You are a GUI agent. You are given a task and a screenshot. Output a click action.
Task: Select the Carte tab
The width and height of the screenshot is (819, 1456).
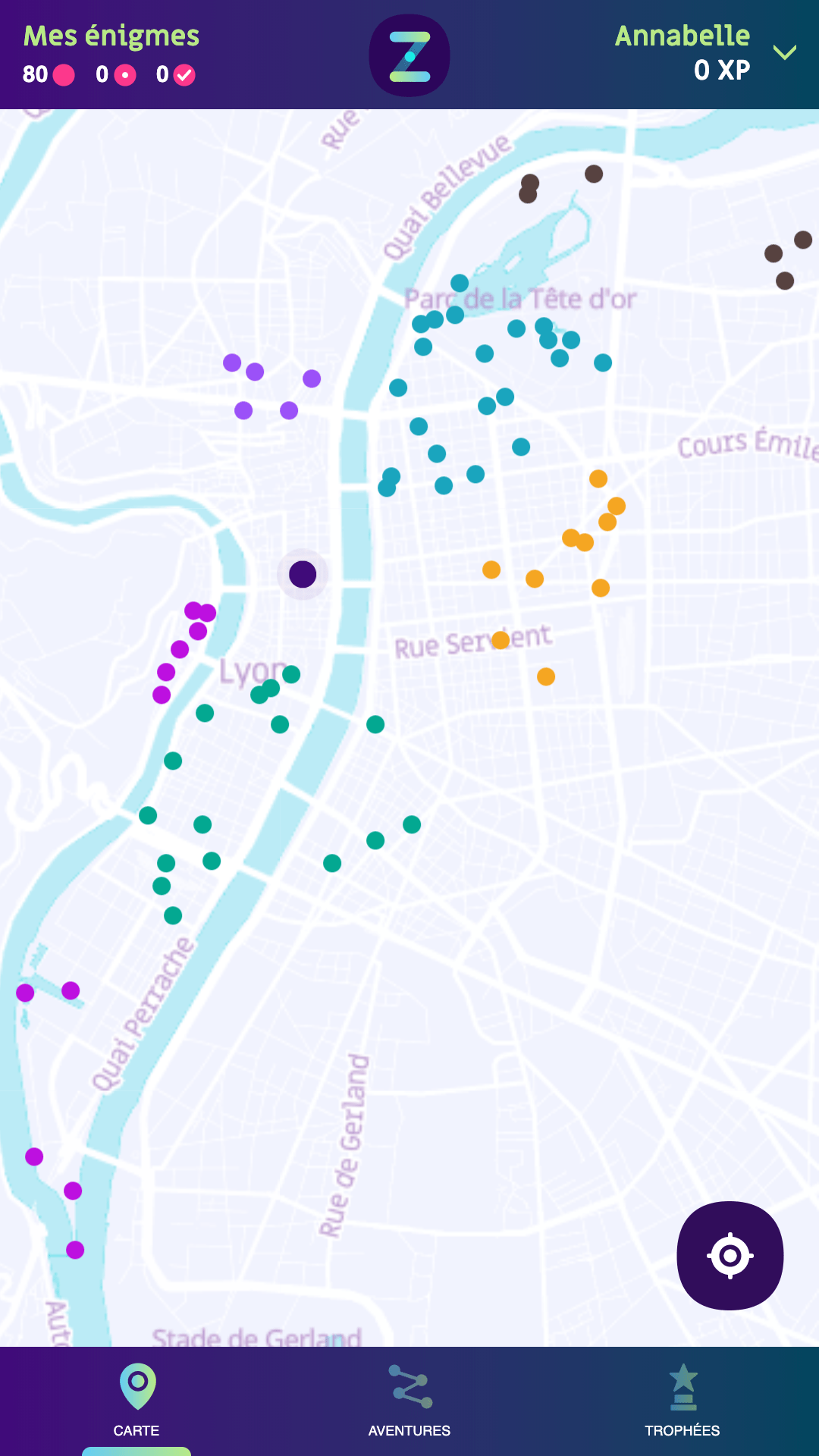(x=136, y=1401)
